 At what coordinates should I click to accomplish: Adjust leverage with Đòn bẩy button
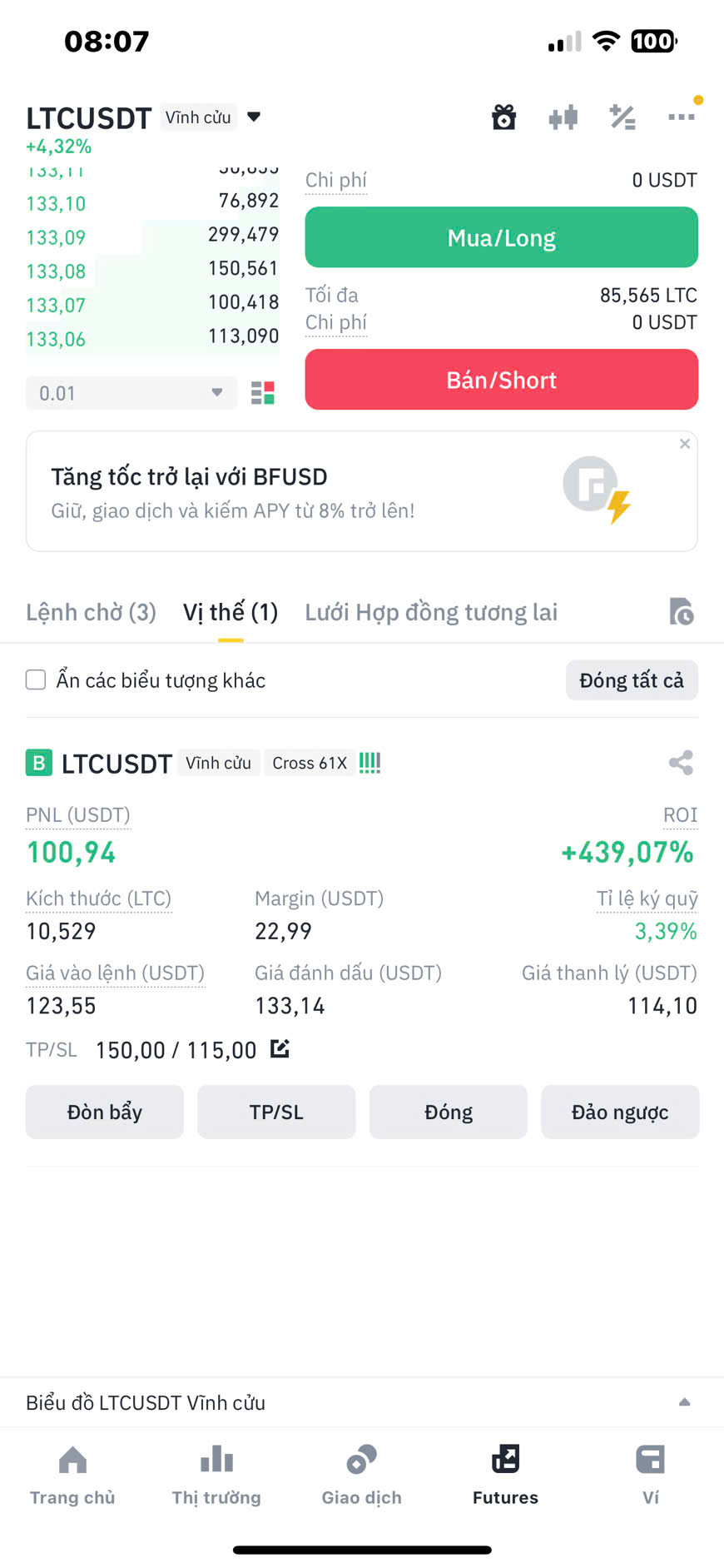[105, 1113]
